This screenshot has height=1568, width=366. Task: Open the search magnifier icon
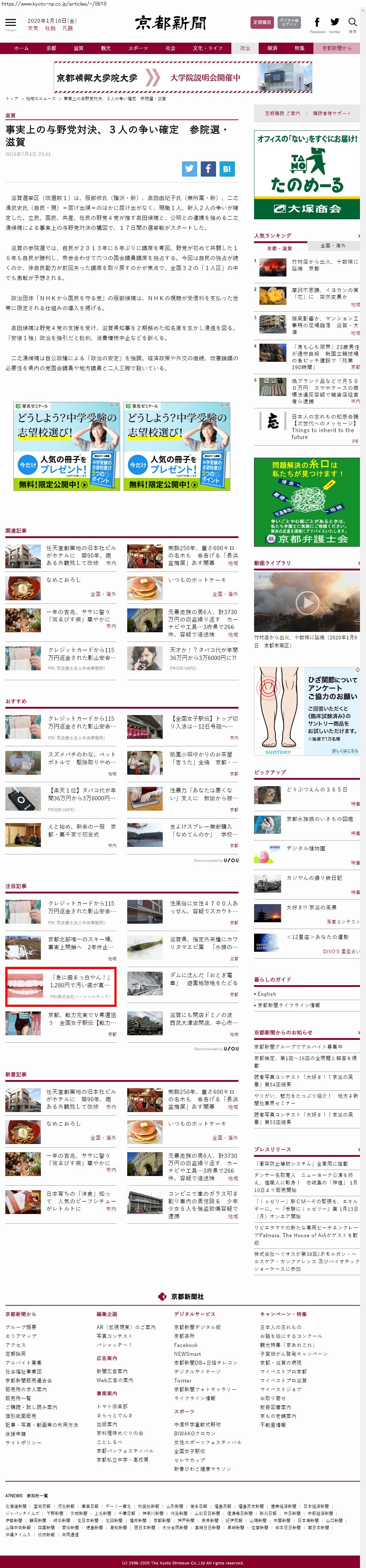coord(352,22)
